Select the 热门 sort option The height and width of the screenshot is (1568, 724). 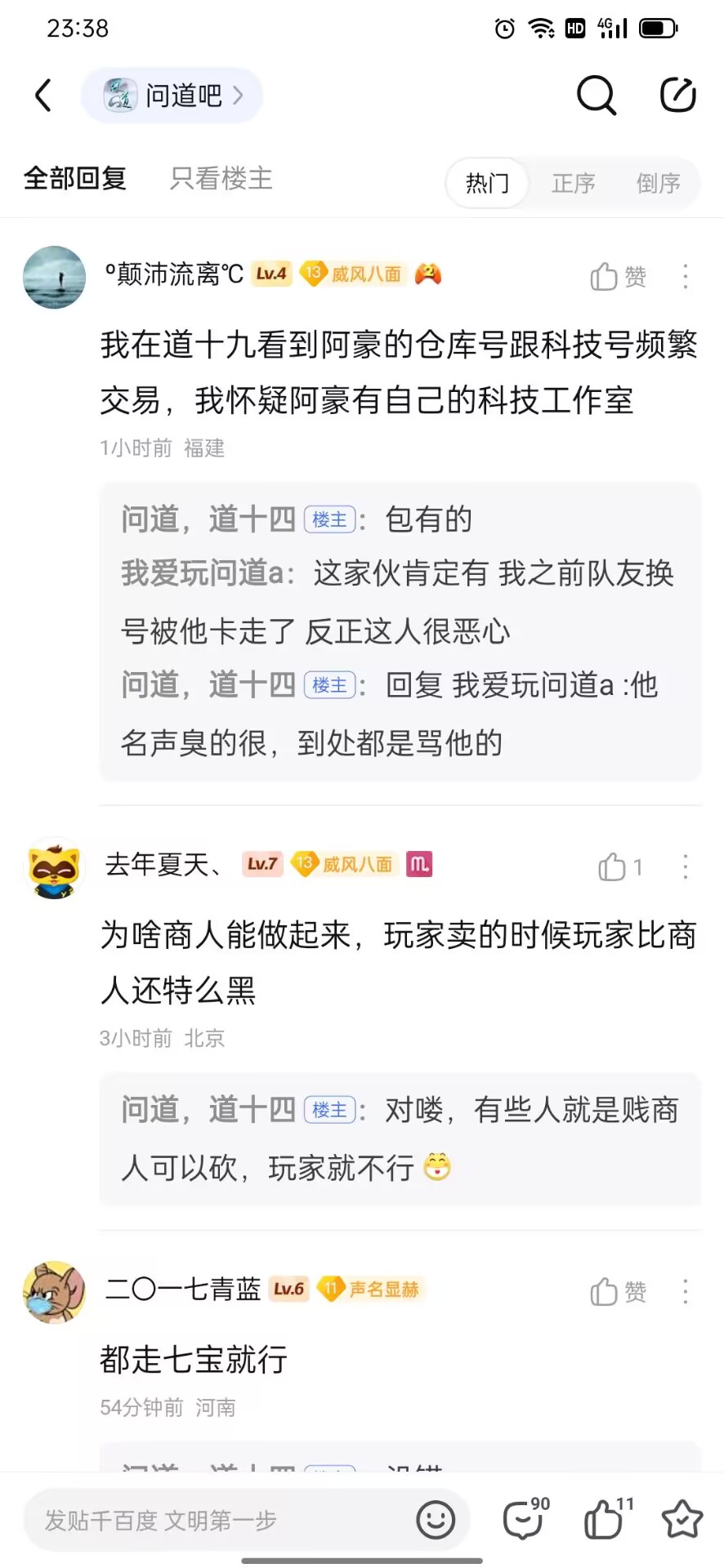[487, 183]
